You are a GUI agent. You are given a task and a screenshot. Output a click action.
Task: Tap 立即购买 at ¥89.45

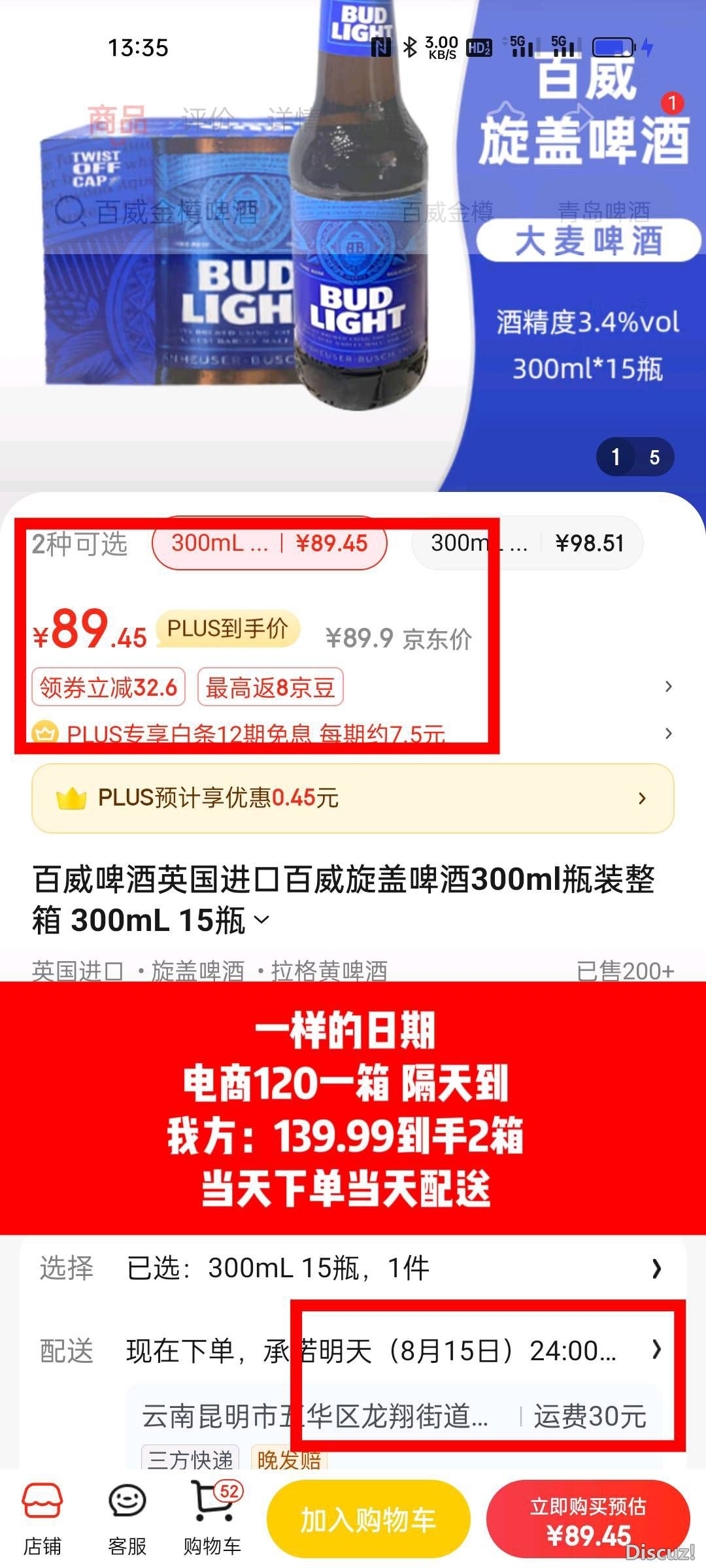(x=588, y=1520)
